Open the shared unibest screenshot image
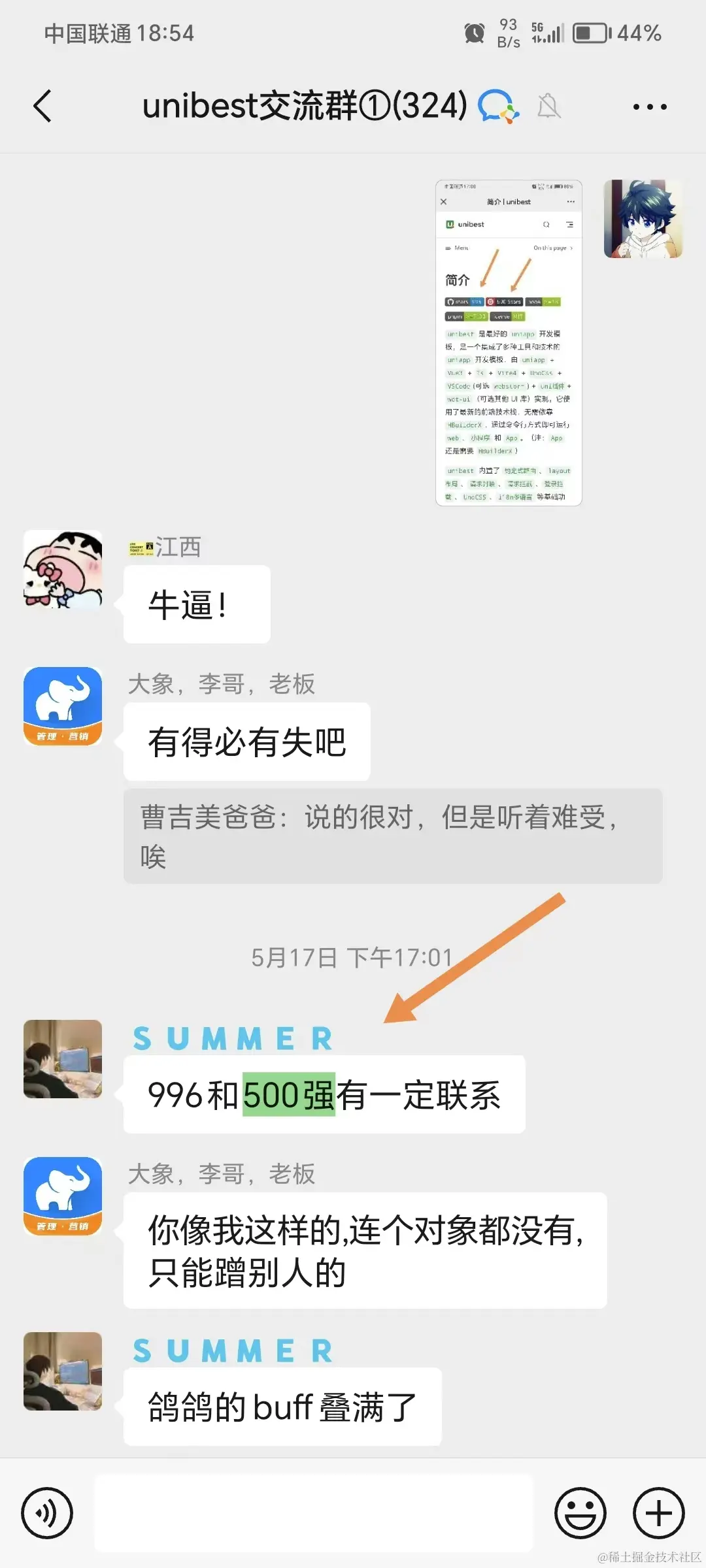Screen dimensions: 706x1568 click(x=509, y=343)
